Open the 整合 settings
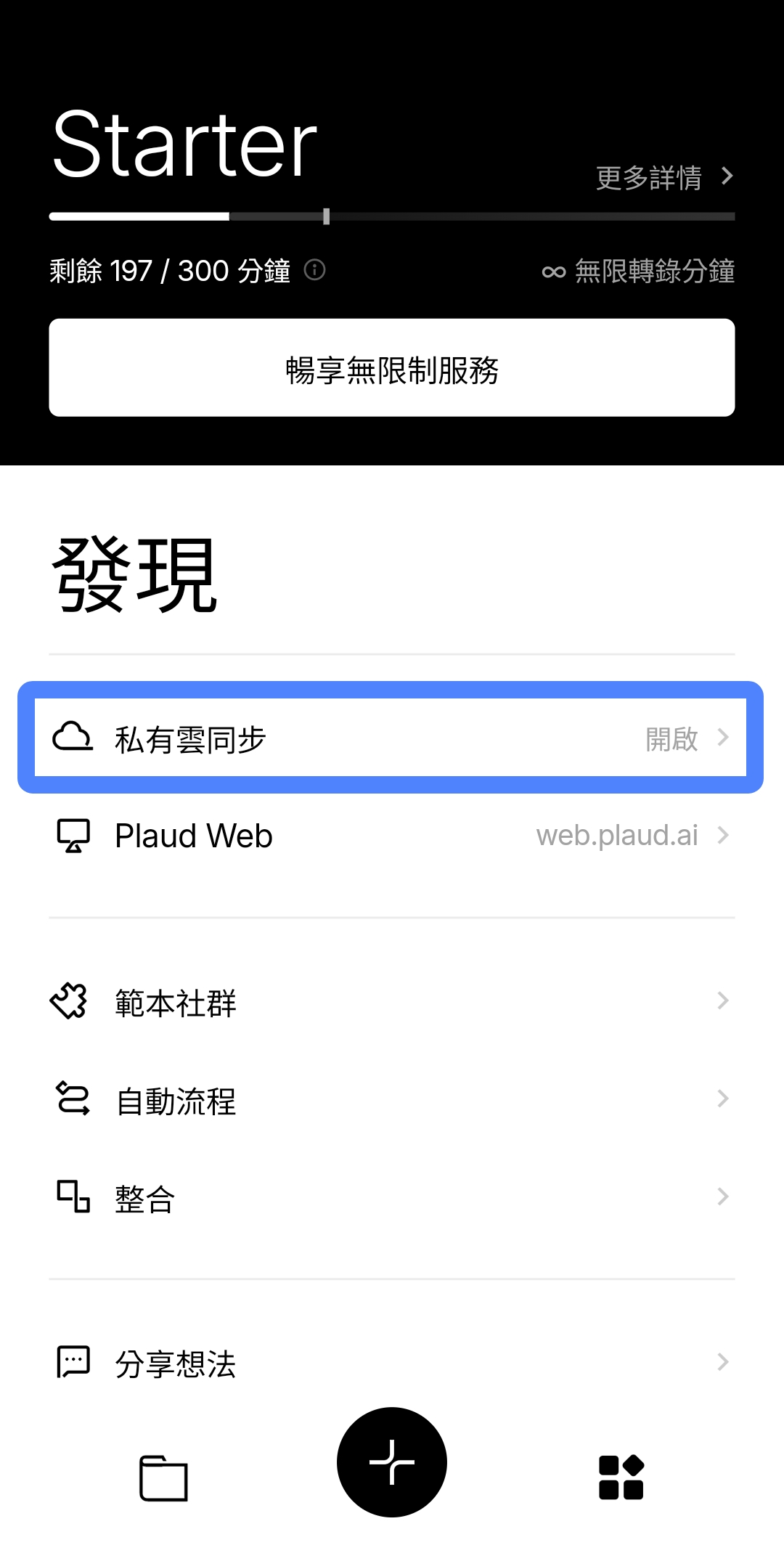This screenshot has height=1545, width=784. [x=392, y=1198]
